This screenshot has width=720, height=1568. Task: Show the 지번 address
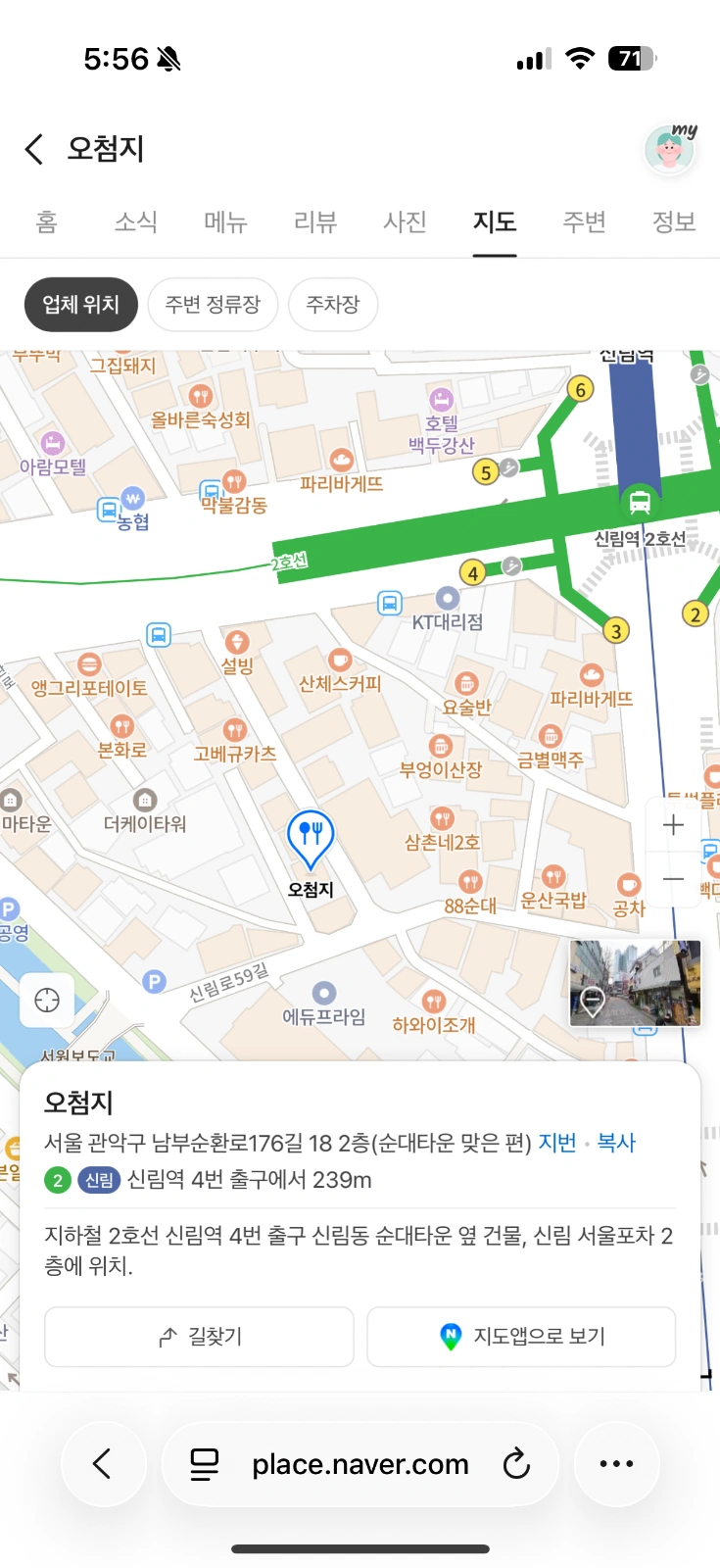point(557,1143)
